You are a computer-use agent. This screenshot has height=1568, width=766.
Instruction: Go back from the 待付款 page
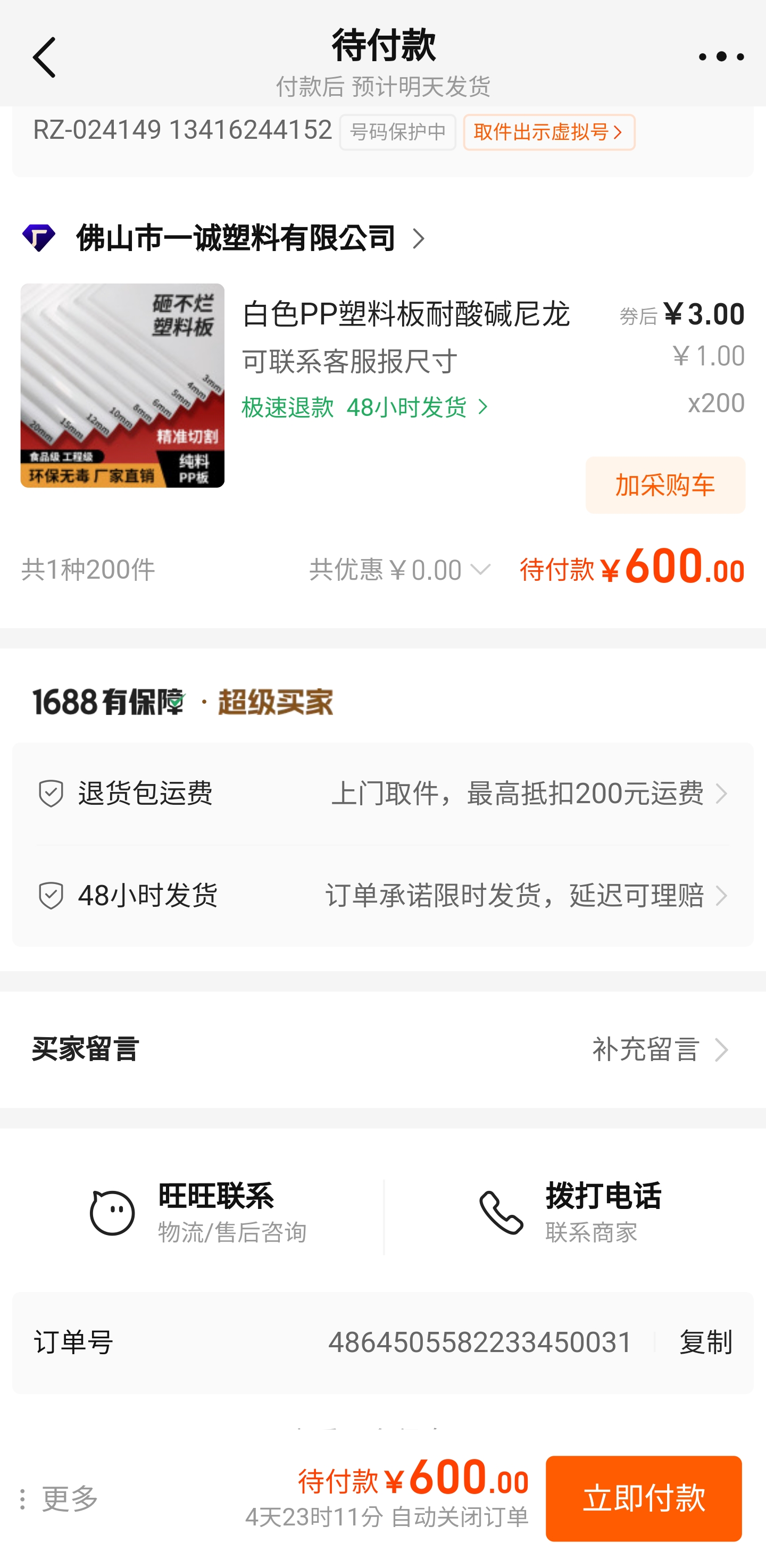click(44, 57)
